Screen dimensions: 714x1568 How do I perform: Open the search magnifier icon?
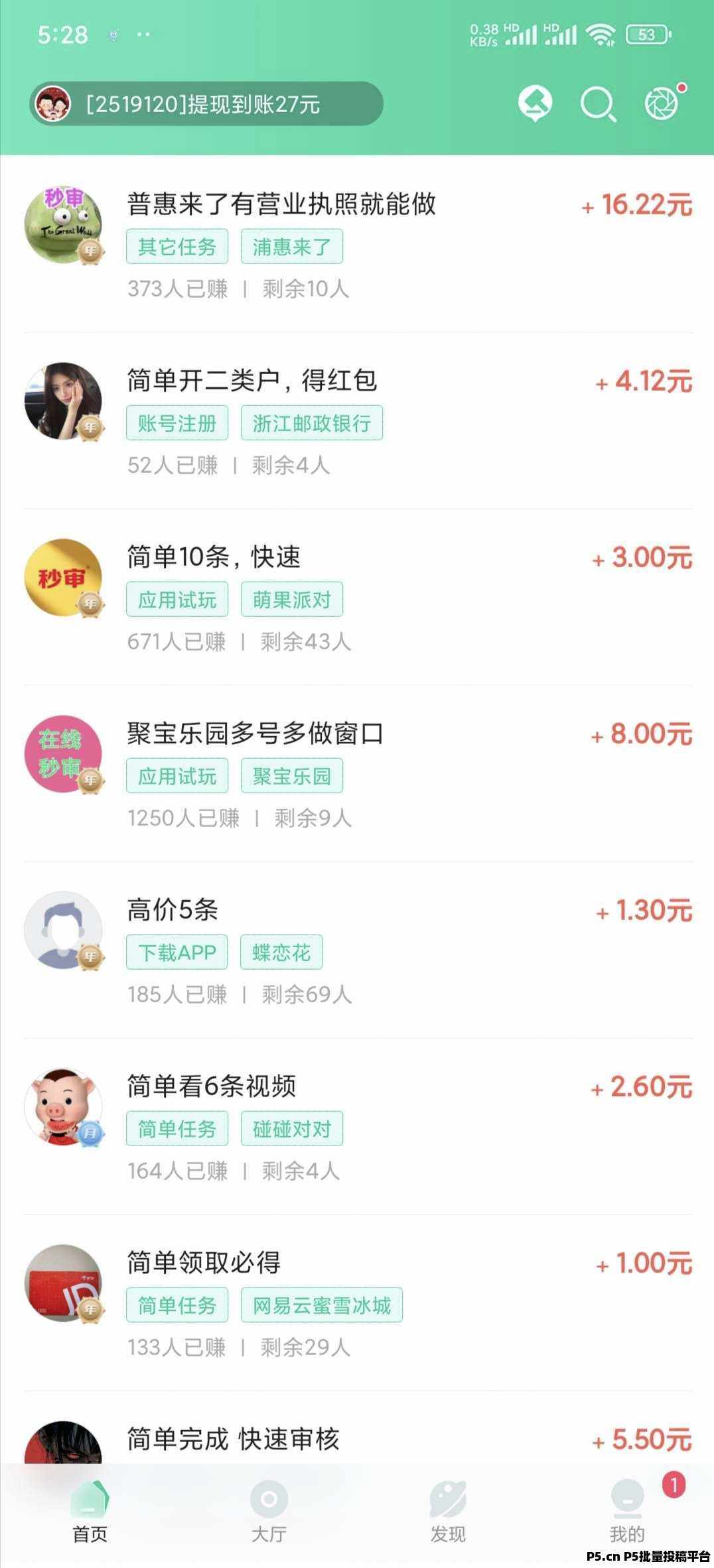click(599, 104)
